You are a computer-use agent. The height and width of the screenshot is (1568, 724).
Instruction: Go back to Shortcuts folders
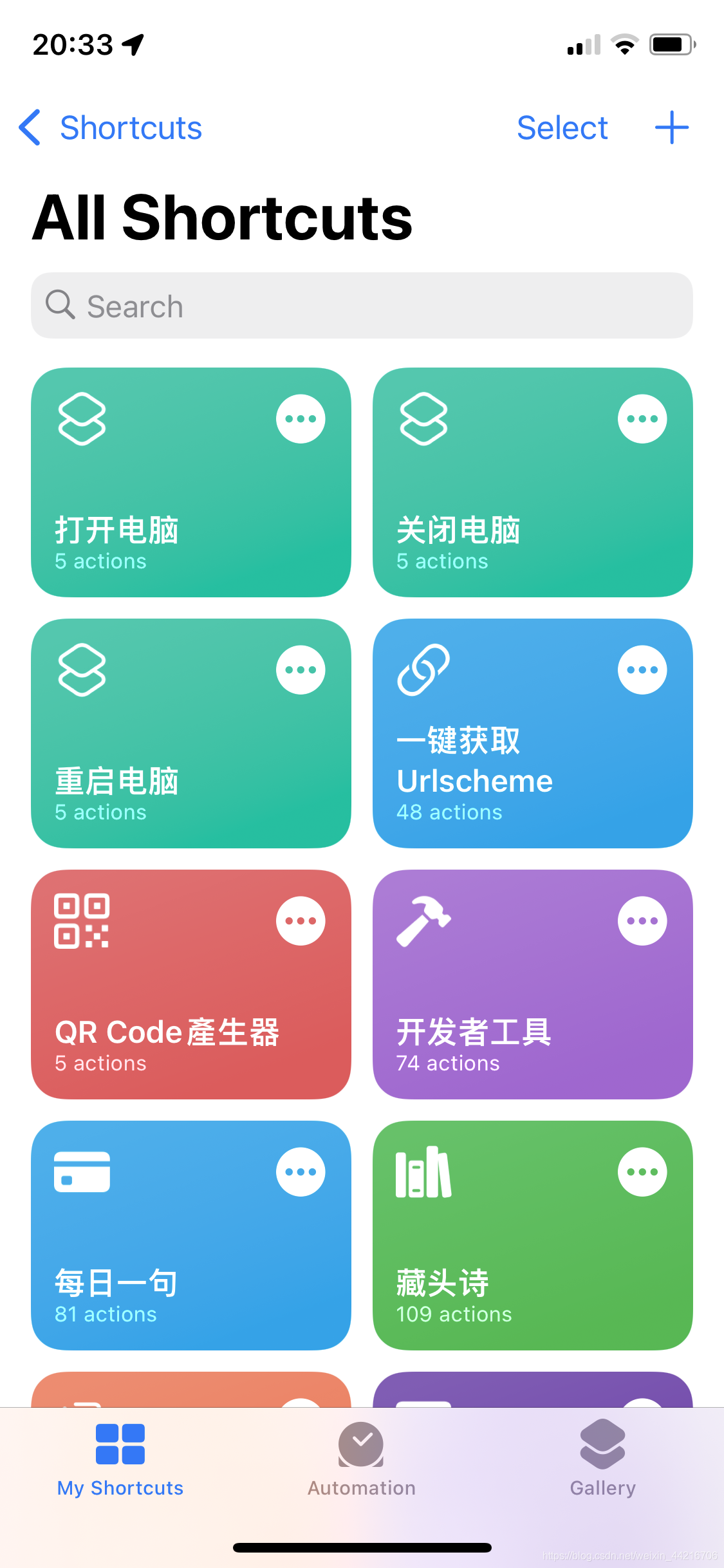(x=111, y=127)
